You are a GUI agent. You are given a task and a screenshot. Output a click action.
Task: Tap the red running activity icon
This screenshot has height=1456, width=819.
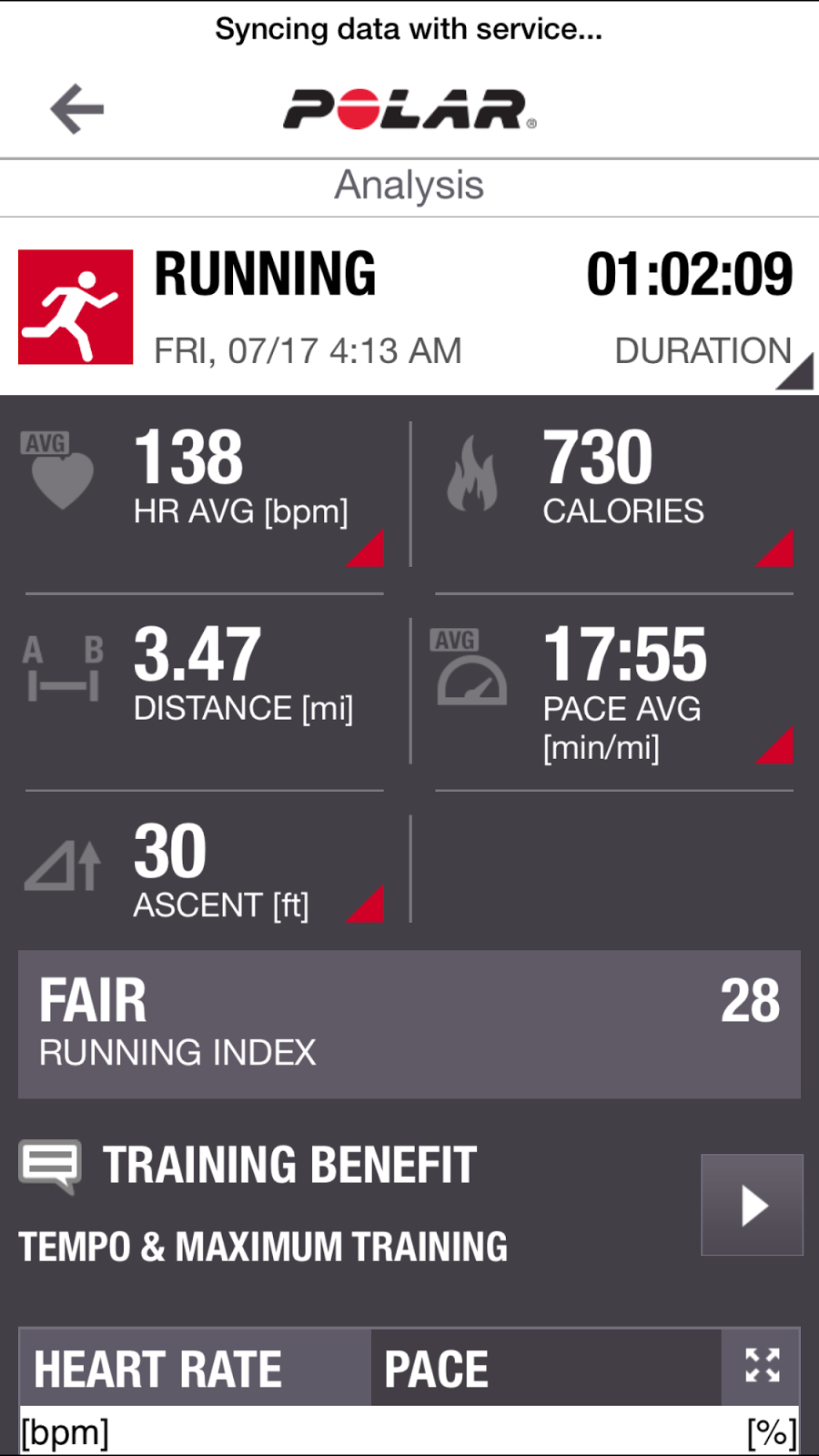(x=75, y=306)
